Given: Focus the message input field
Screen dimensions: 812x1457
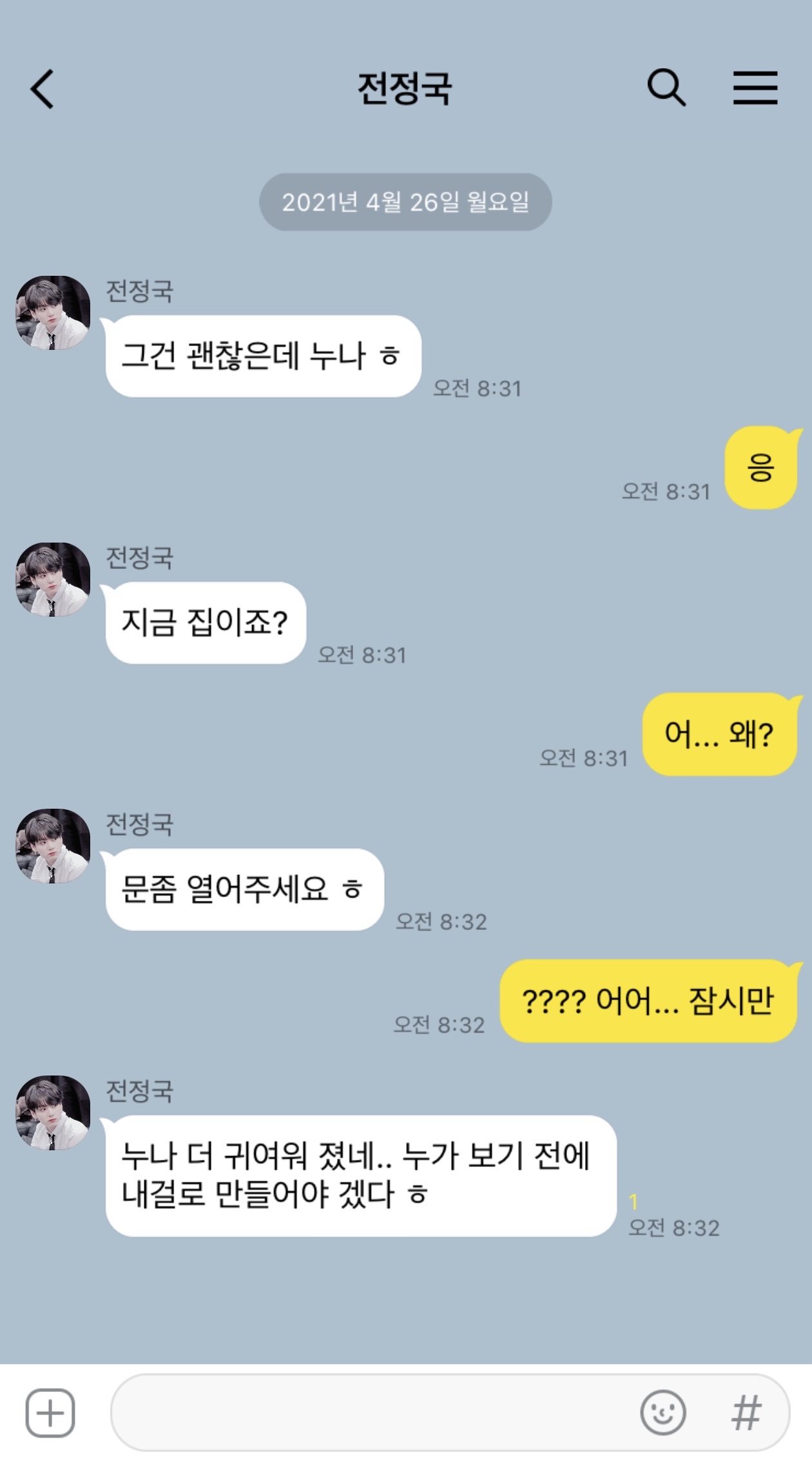Looking at the screenshot, I should pyautogui.click(x=374, y=1413).
